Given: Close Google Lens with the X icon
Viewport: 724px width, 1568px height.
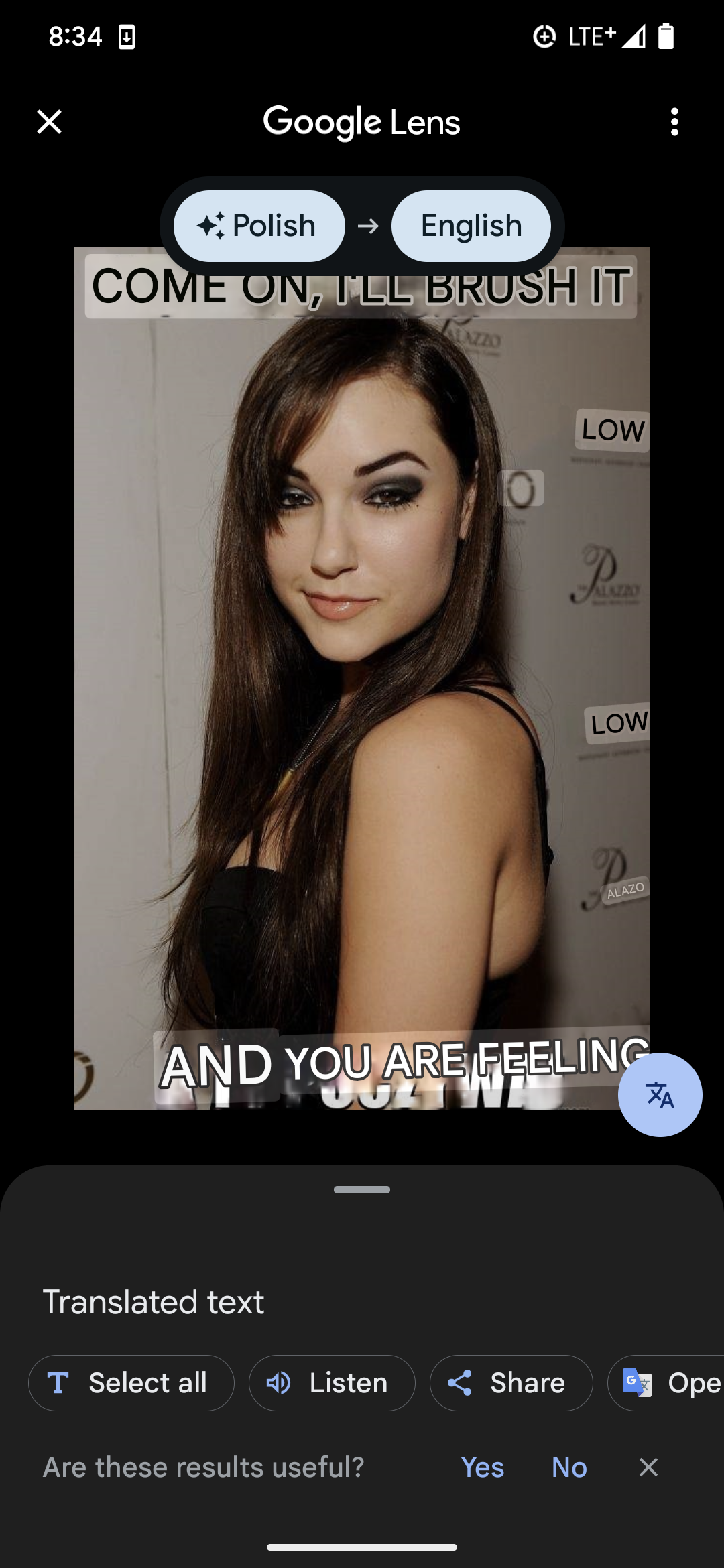Looking at the screenshot, I should 49,122.
